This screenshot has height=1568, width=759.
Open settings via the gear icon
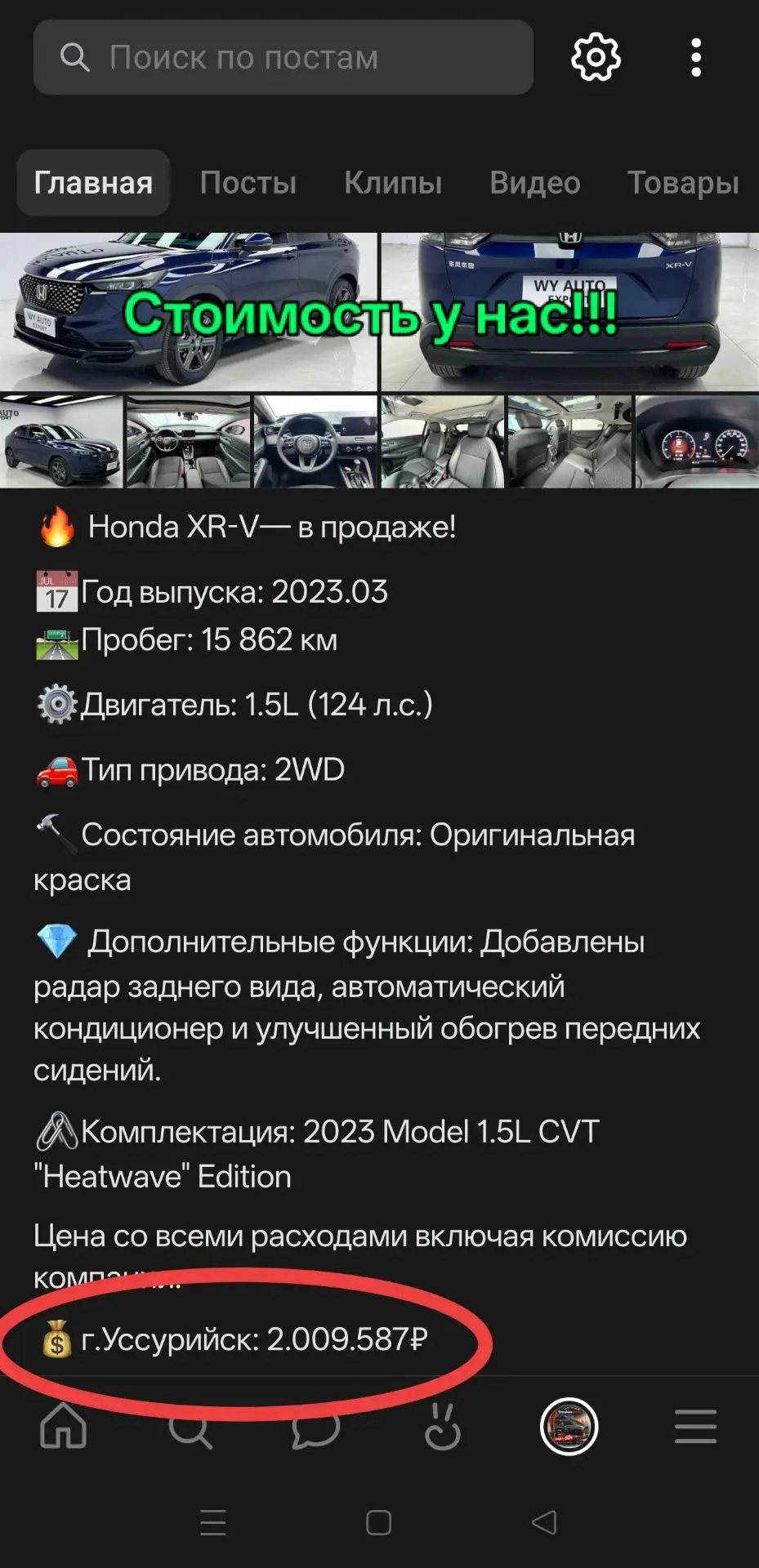(x=596, y=57)
